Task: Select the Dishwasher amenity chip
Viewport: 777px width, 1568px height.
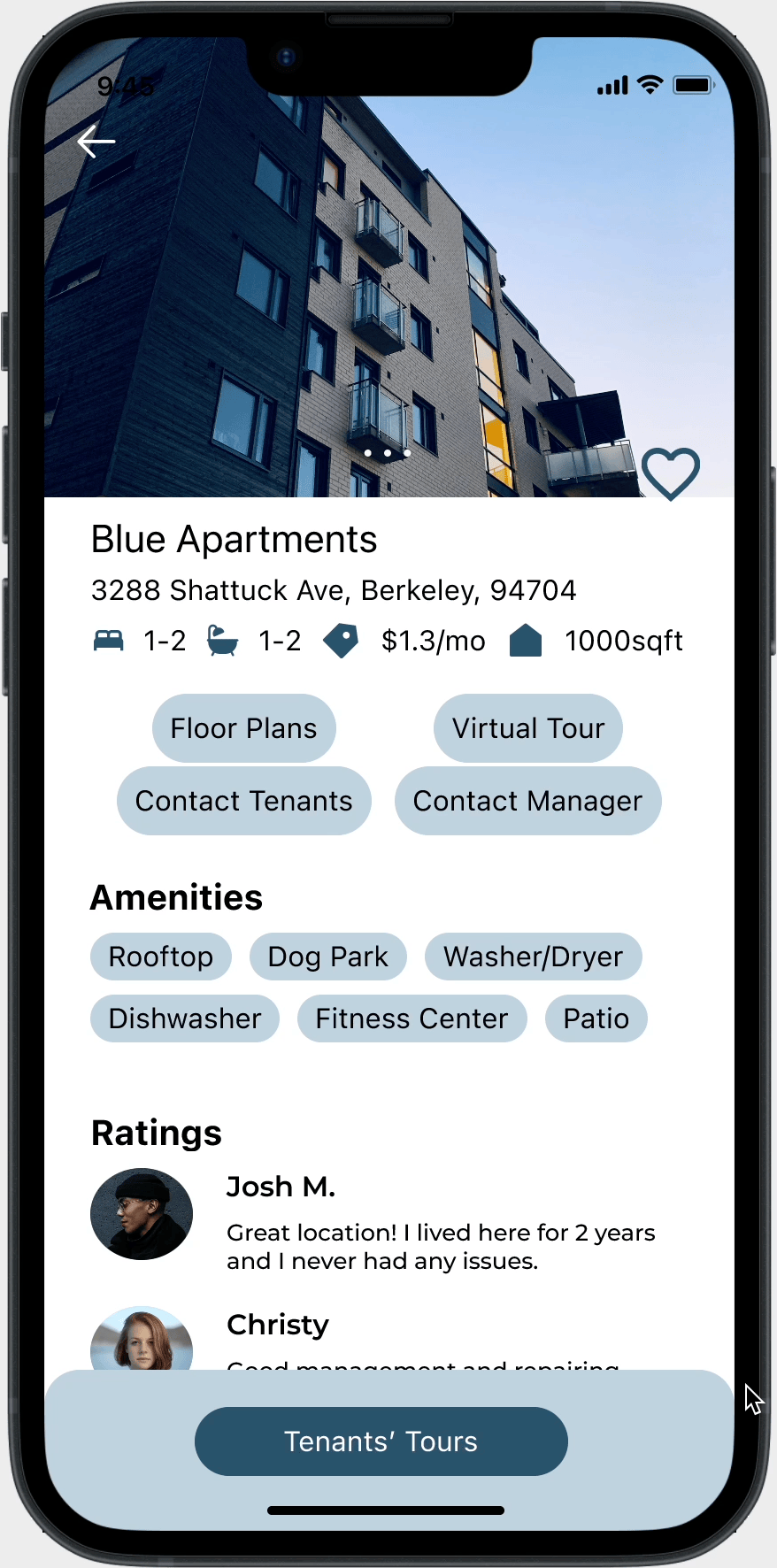Action: pyautogui.click(x=184, y=1018)
